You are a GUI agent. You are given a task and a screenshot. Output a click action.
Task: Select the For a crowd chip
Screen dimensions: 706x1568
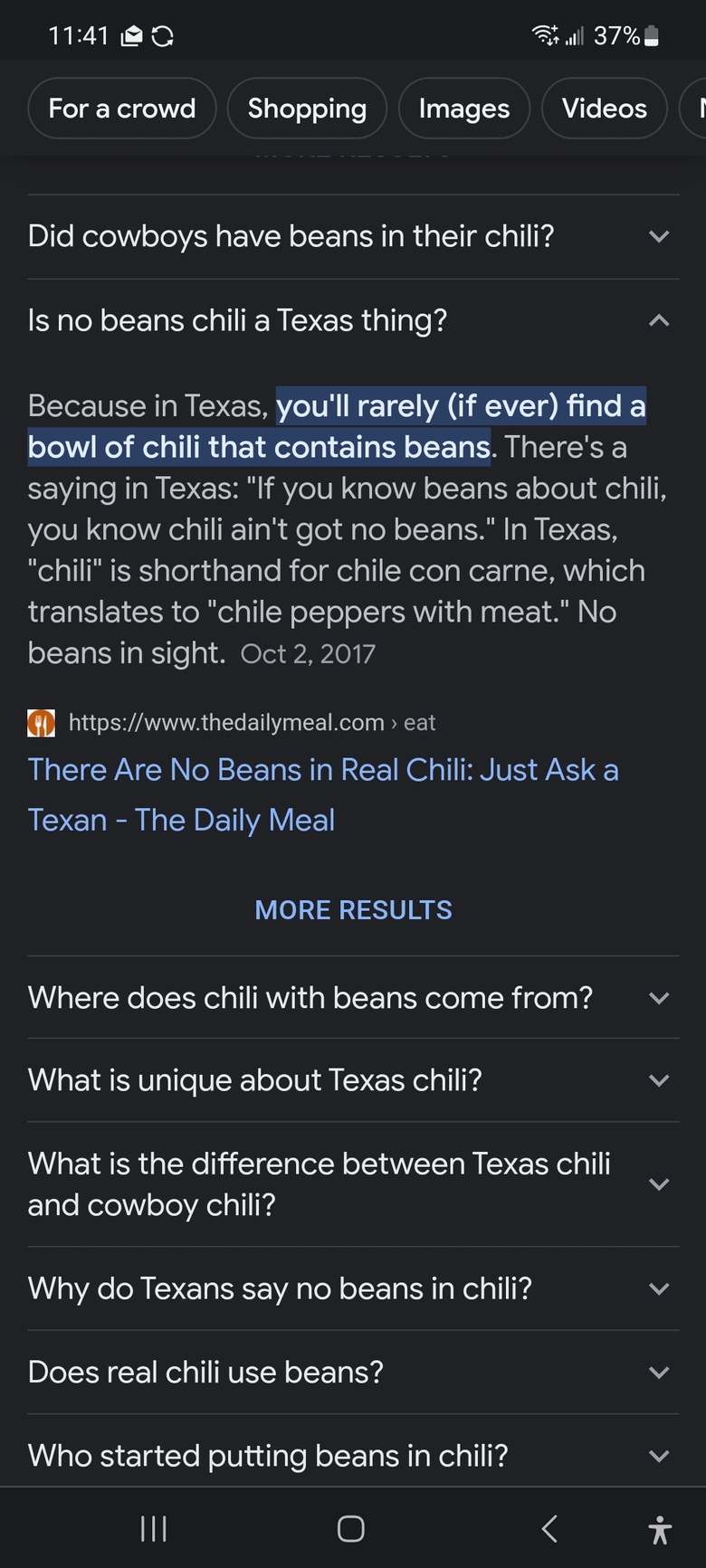[122, 109]
